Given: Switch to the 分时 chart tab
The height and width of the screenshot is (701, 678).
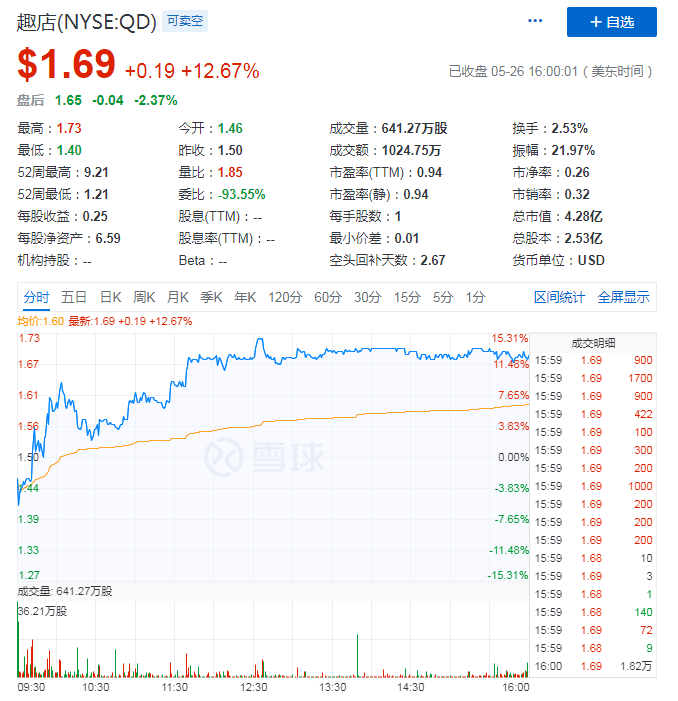Looking at the screenshot, I should pos(36,297).
